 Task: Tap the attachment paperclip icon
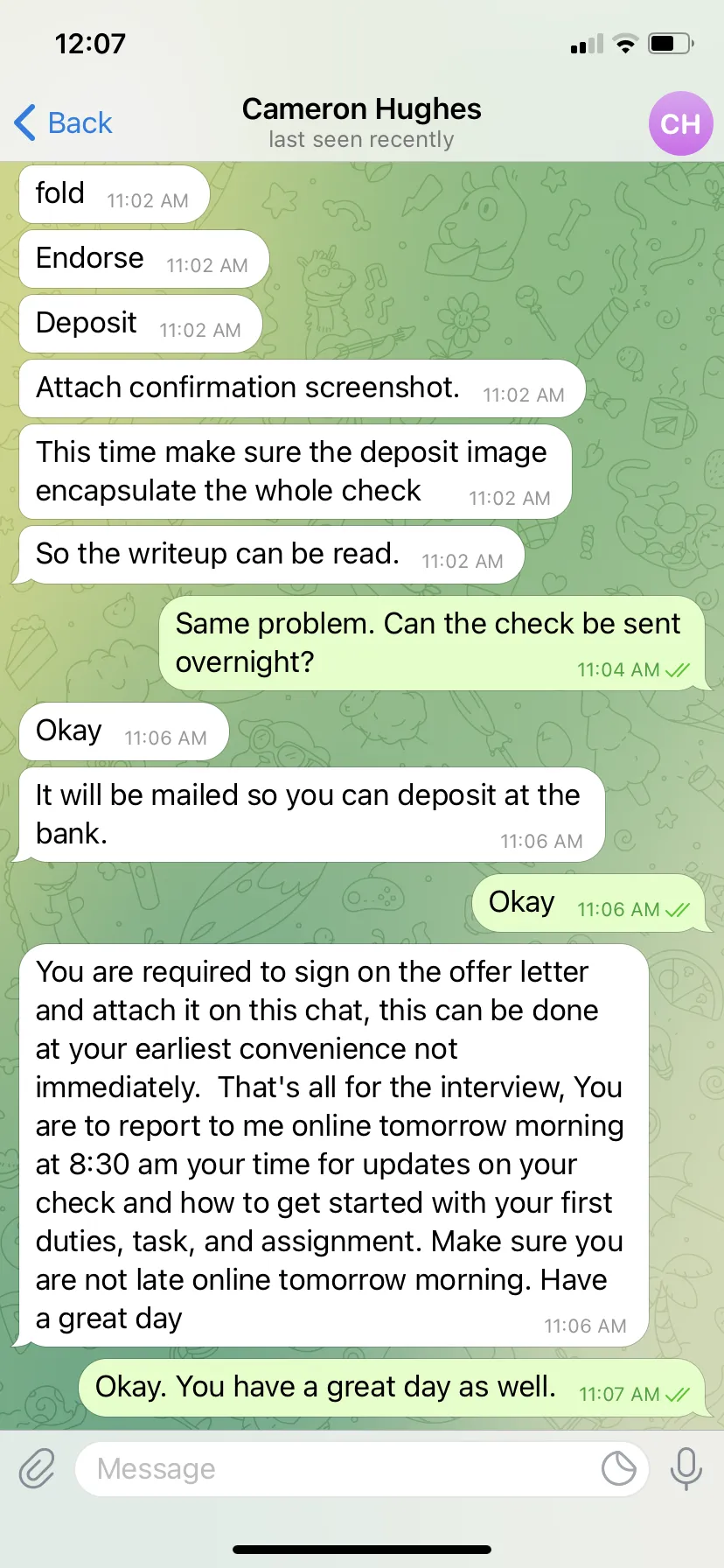tap(37, 1468)
